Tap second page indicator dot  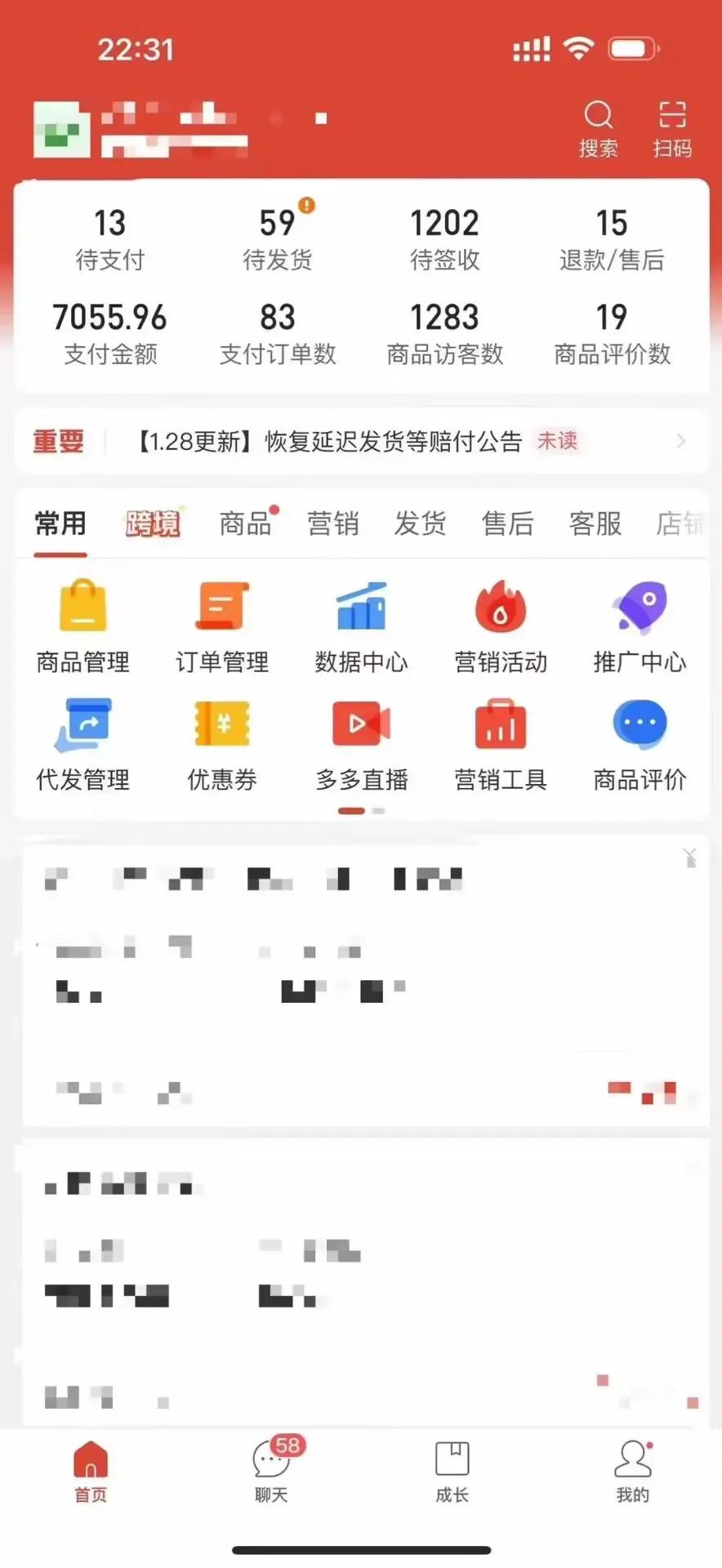pos(378,811)
